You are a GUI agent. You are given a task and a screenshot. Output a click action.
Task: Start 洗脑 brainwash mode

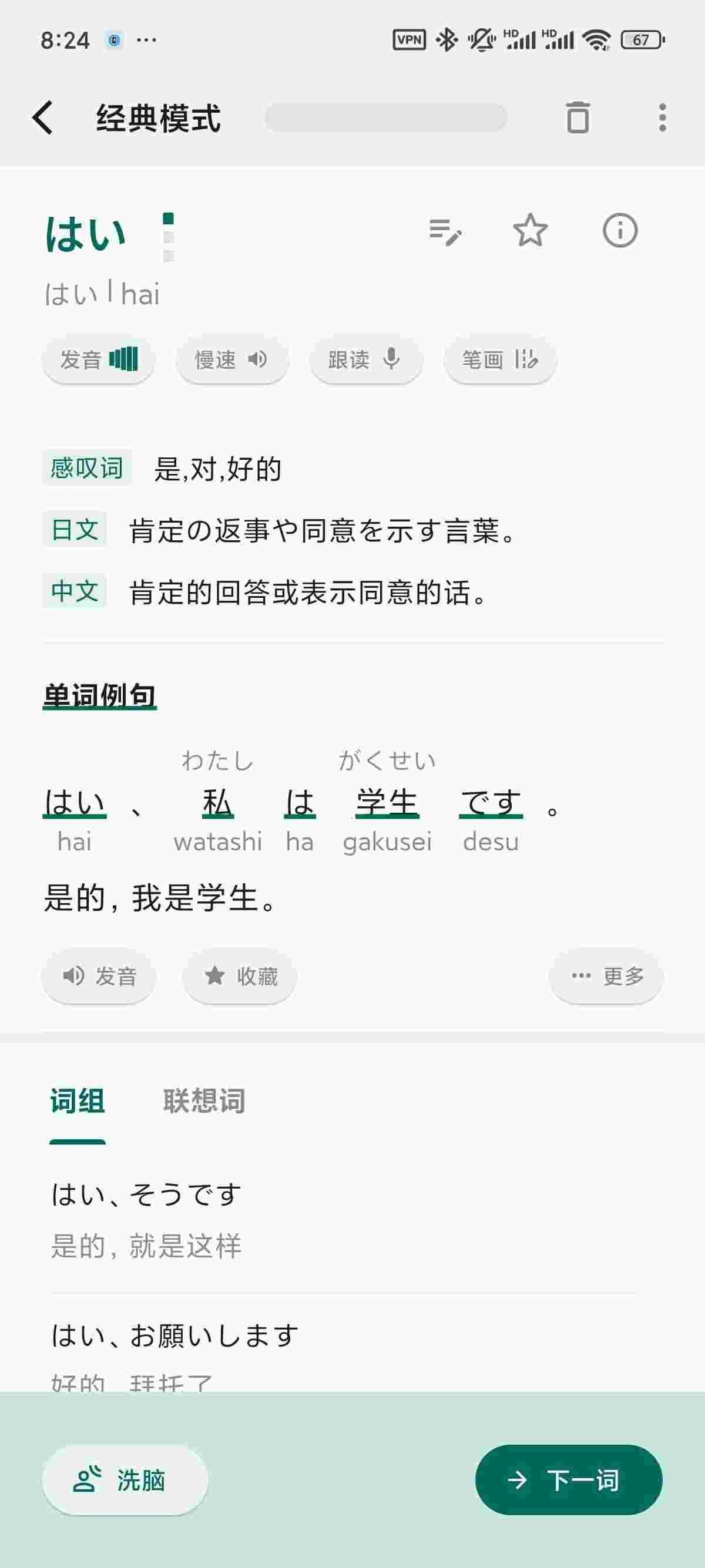(x=125, y=1480)
